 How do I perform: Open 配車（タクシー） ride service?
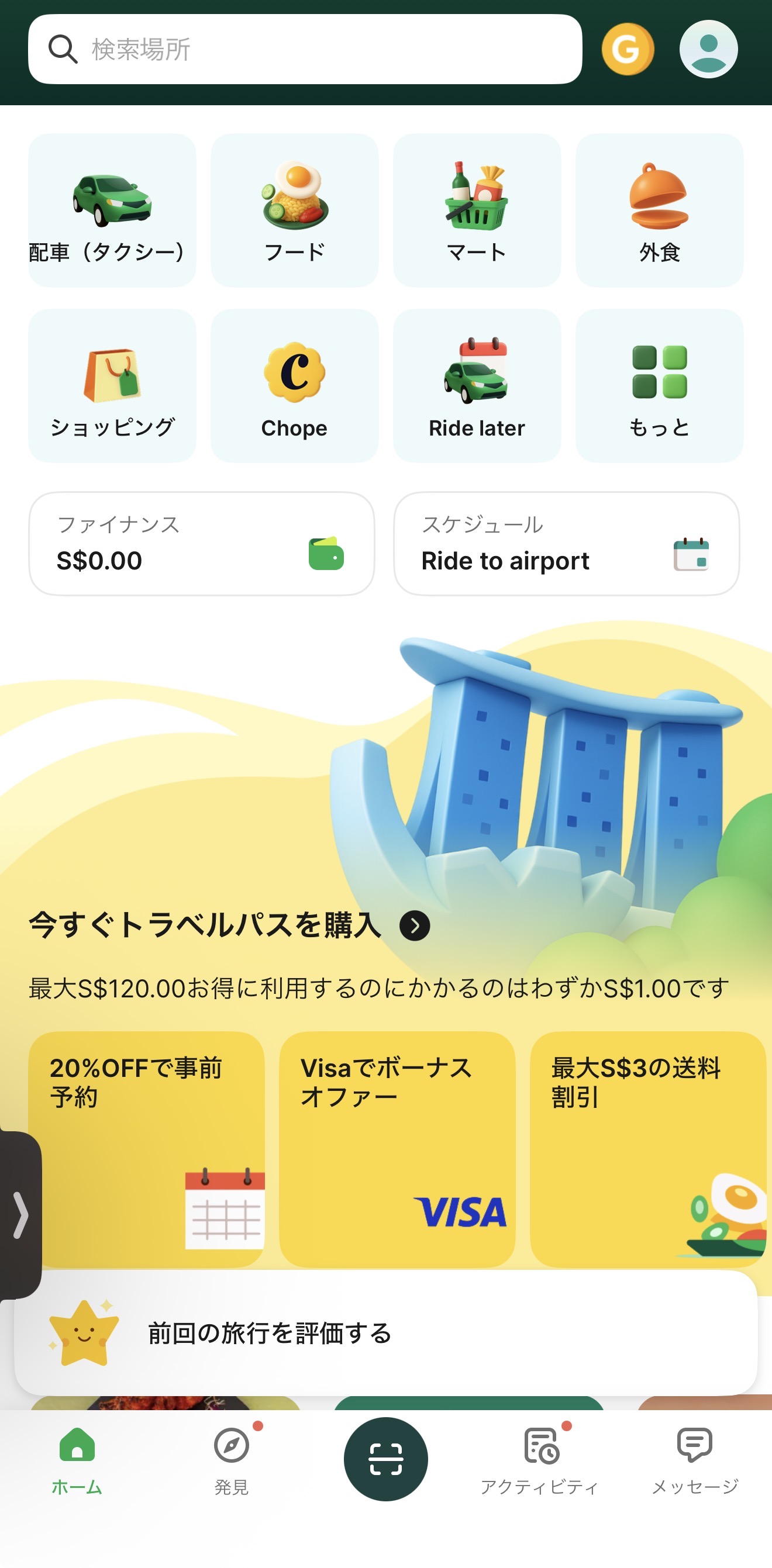112,210
